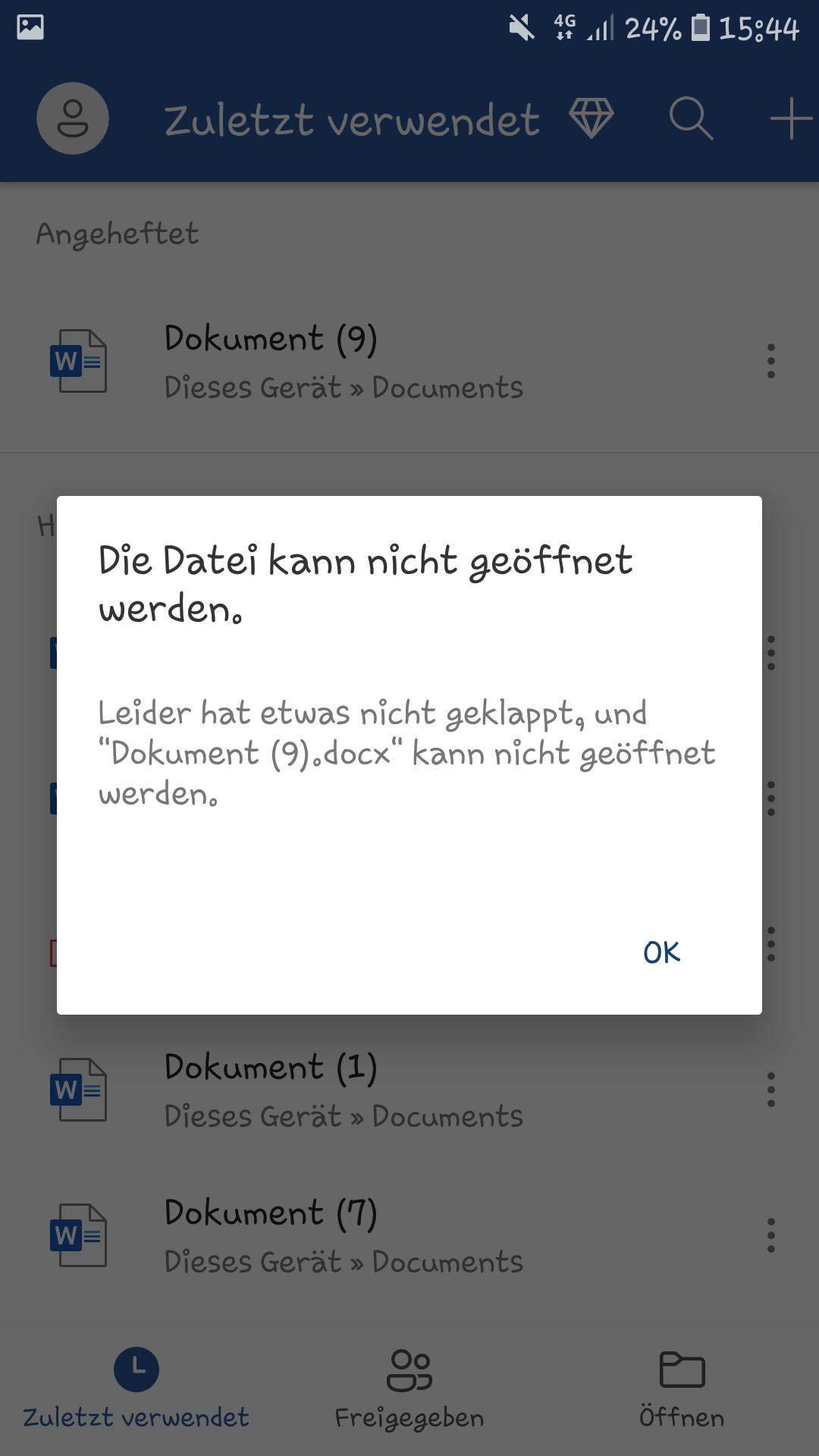
Task: Open the search icon
Action: pos(691,118)
